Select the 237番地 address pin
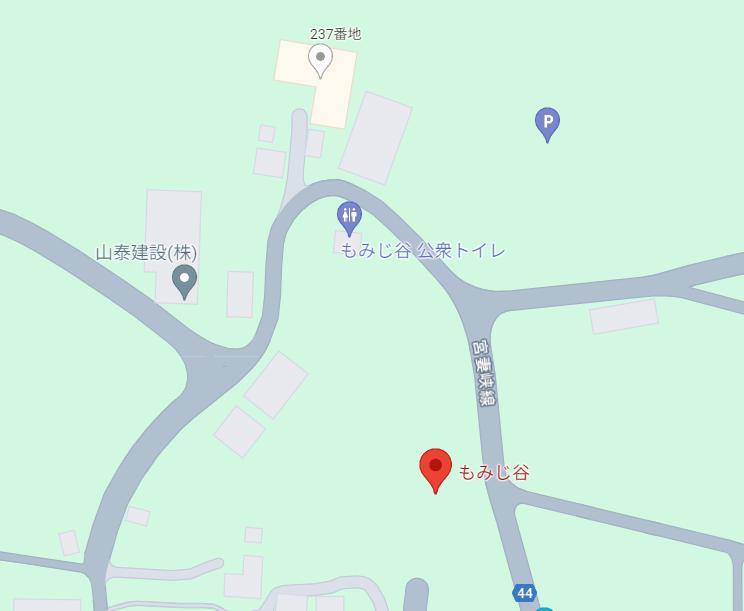This screenshot has height=611, width=744. (320, 60)
